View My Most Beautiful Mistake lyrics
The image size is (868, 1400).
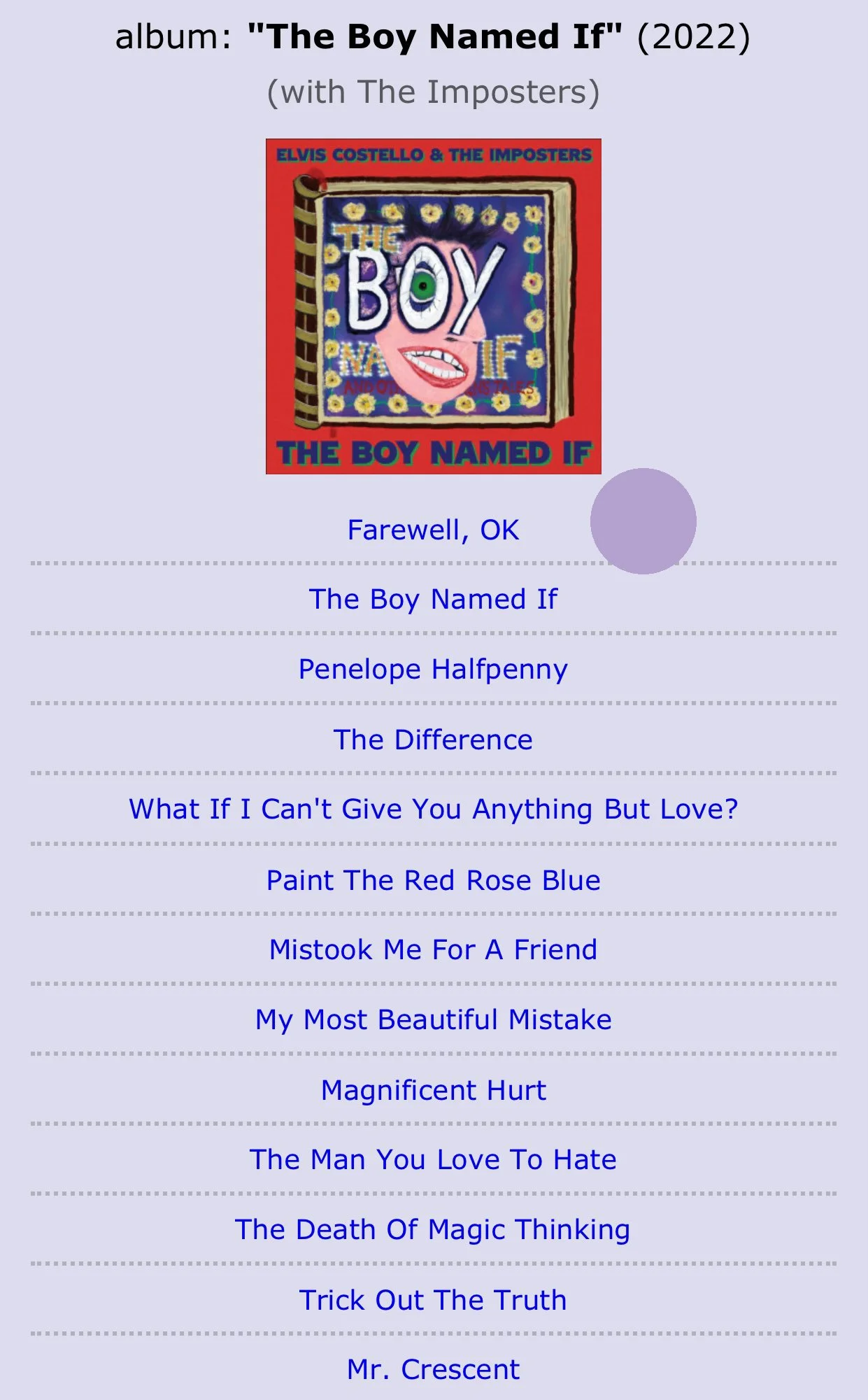click(x=433, y=1020)
